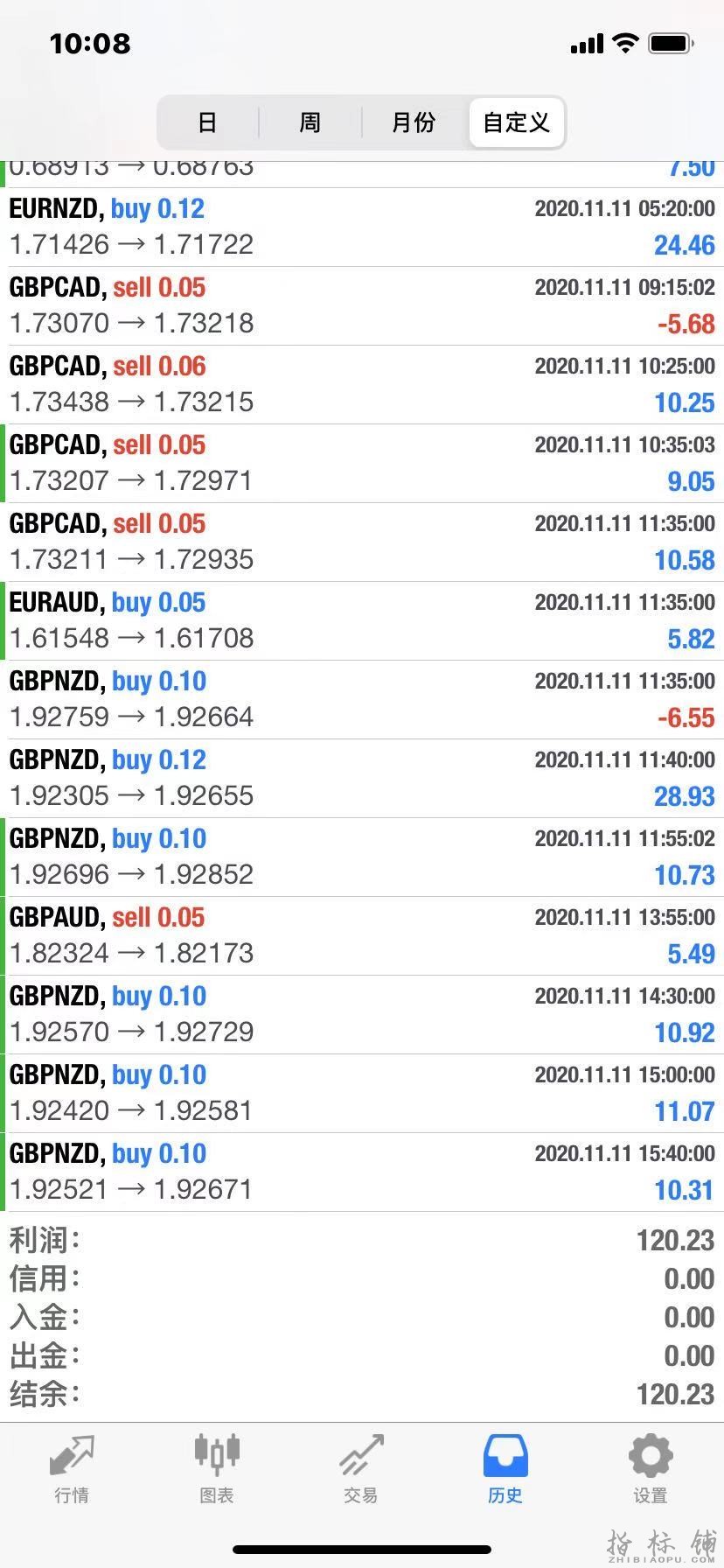View GBPNZD trade closed at 15:40:00
Image resolution: width=724 pixels, height=1568 pixels.
click(x=362, y=1172)
